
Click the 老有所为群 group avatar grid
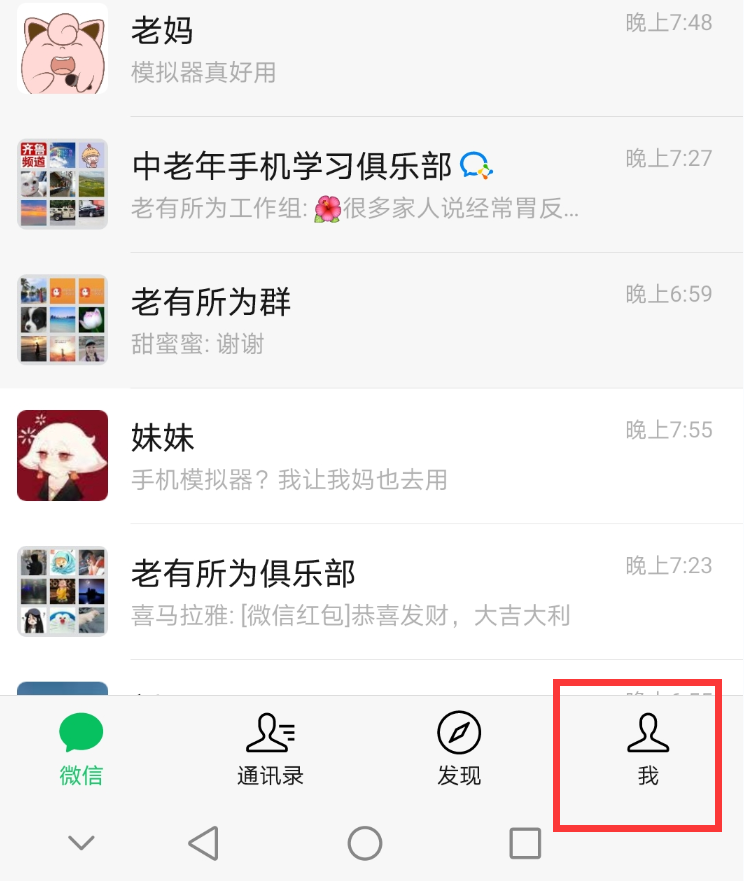pyautogui.click(x=62, y=320)
